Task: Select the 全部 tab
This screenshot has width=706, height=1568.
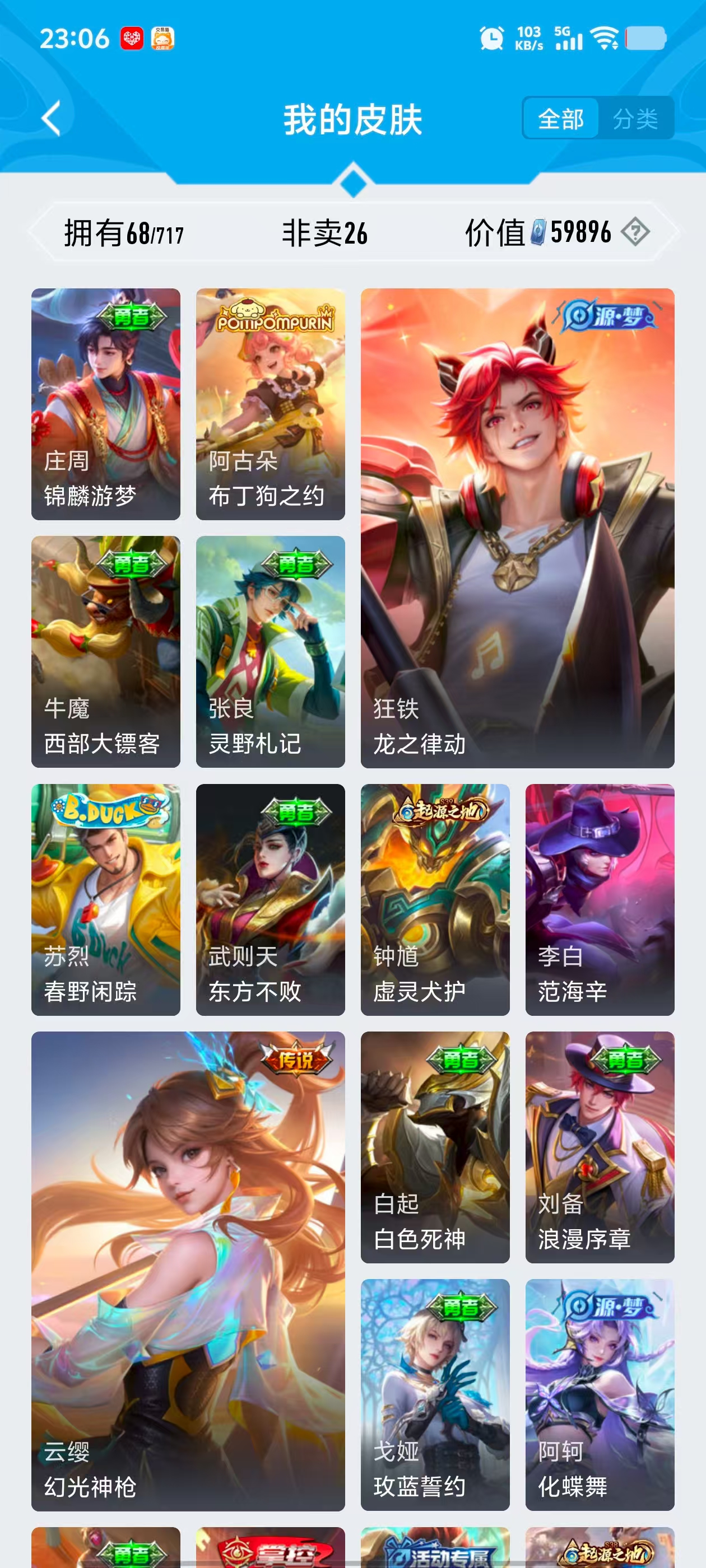Action: pyautogui.click(x=560, y=118)
